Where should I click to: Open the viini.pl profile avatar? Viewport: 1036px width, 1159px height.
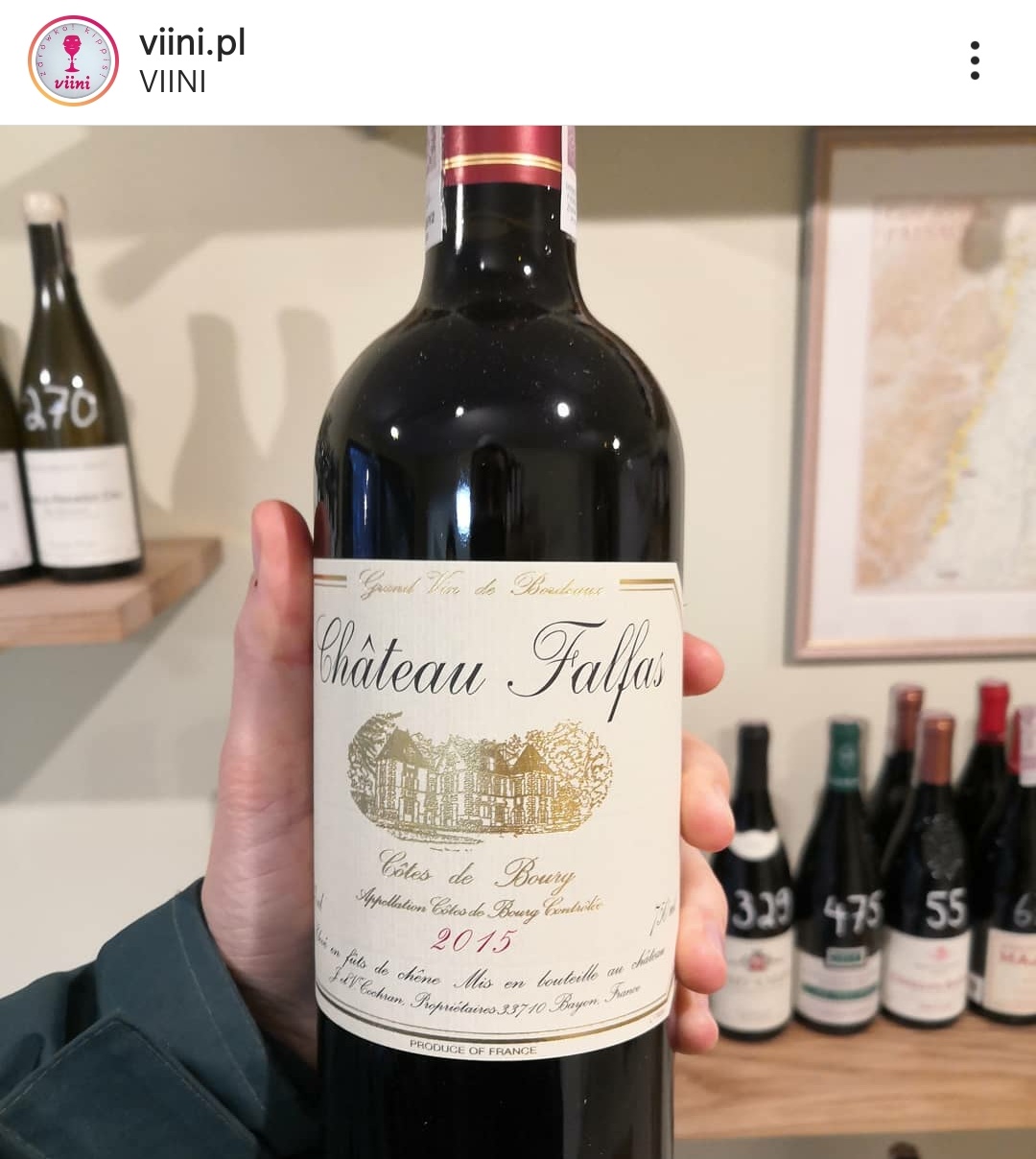point(73,60)
